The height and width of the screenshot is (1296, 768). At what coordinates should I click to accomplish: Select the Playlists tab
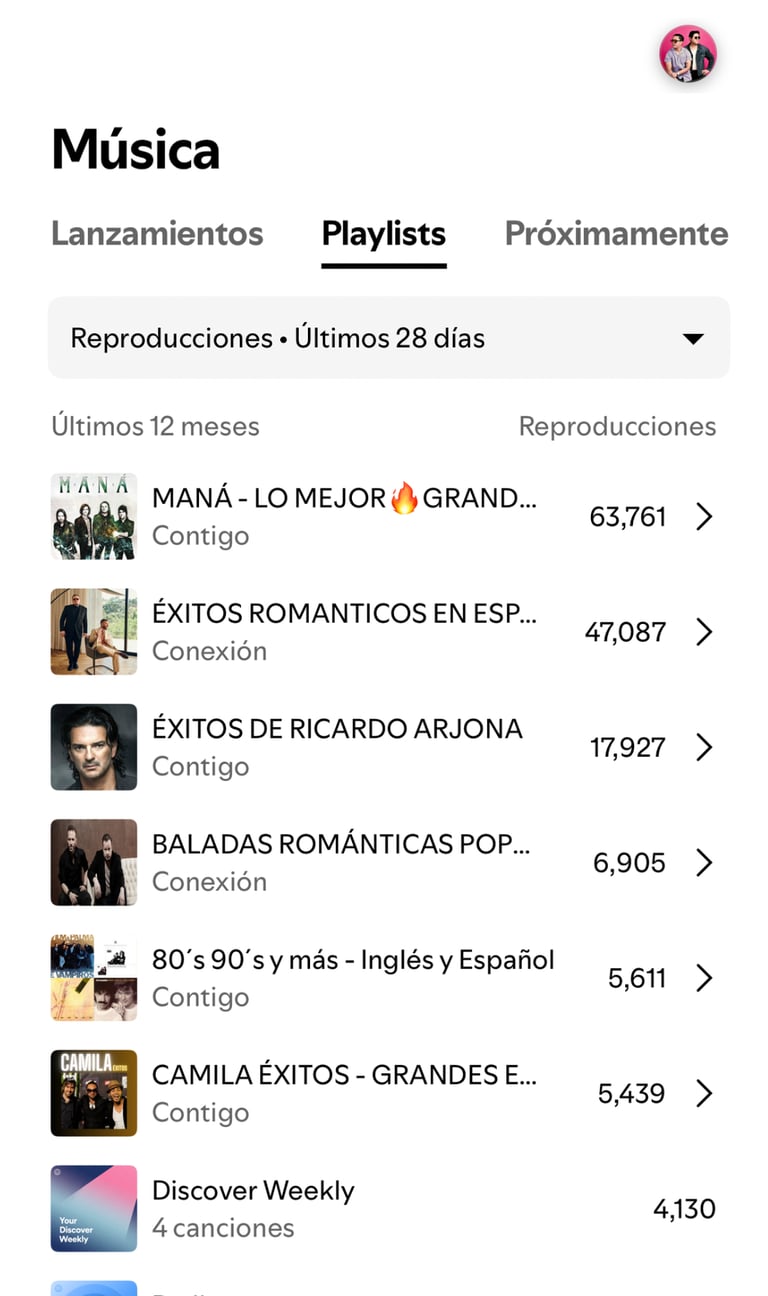(384, 234)
